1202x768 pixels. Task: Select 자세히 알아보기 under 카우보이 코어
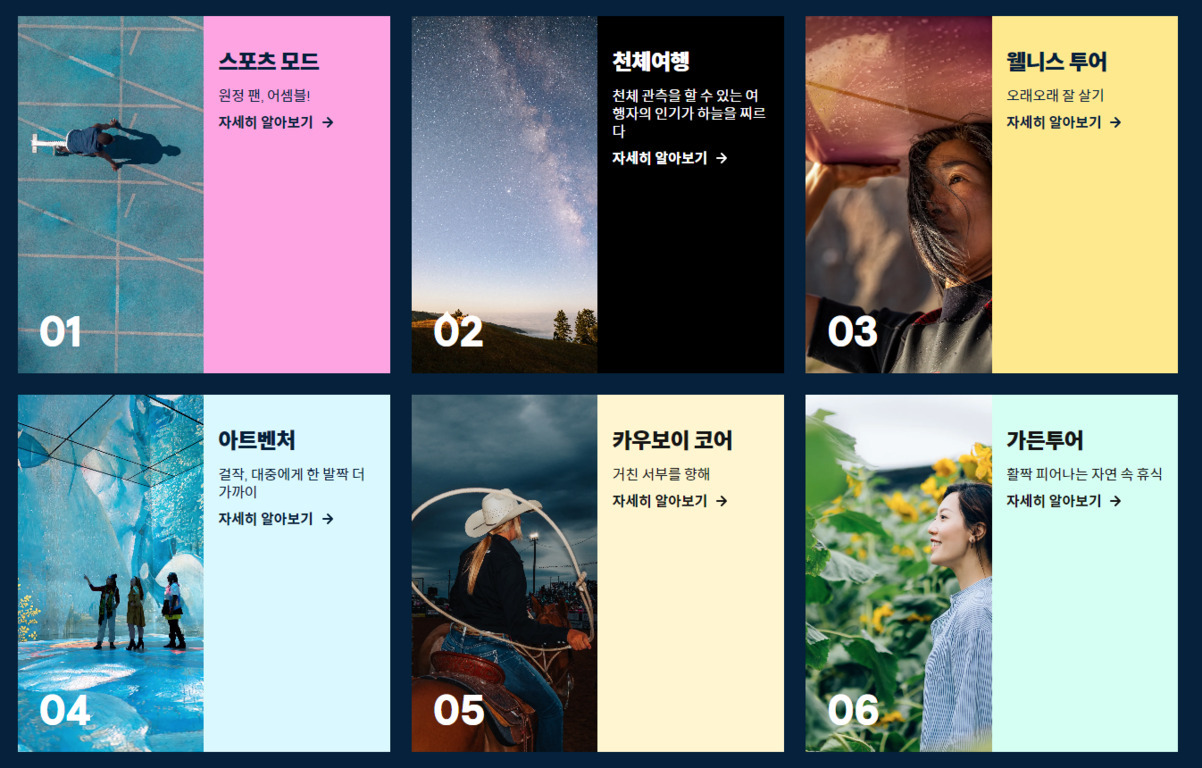[669, 501]
